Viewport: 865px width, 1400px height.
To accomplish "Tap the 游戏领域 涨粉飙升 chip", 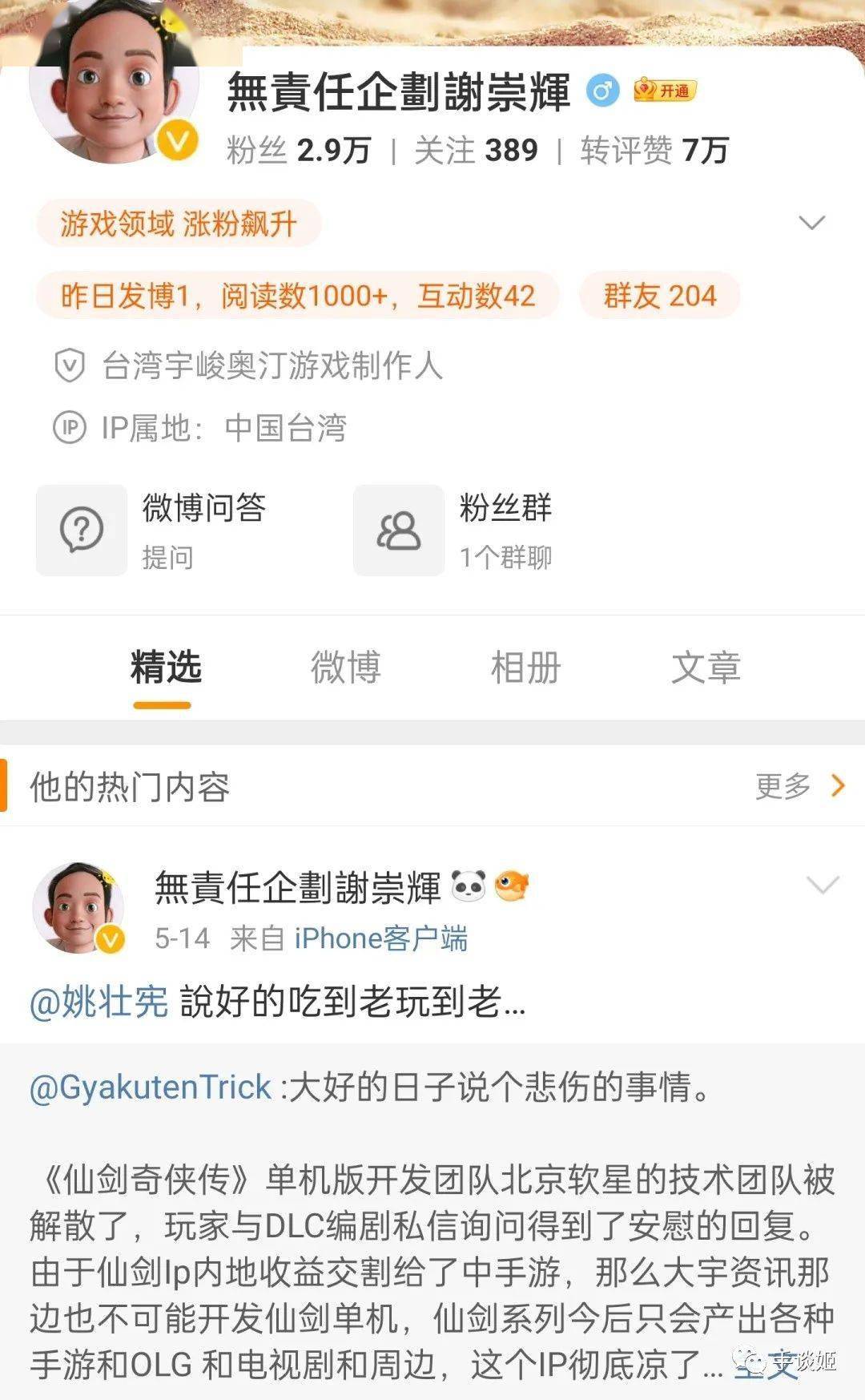I will pos(179,224).
